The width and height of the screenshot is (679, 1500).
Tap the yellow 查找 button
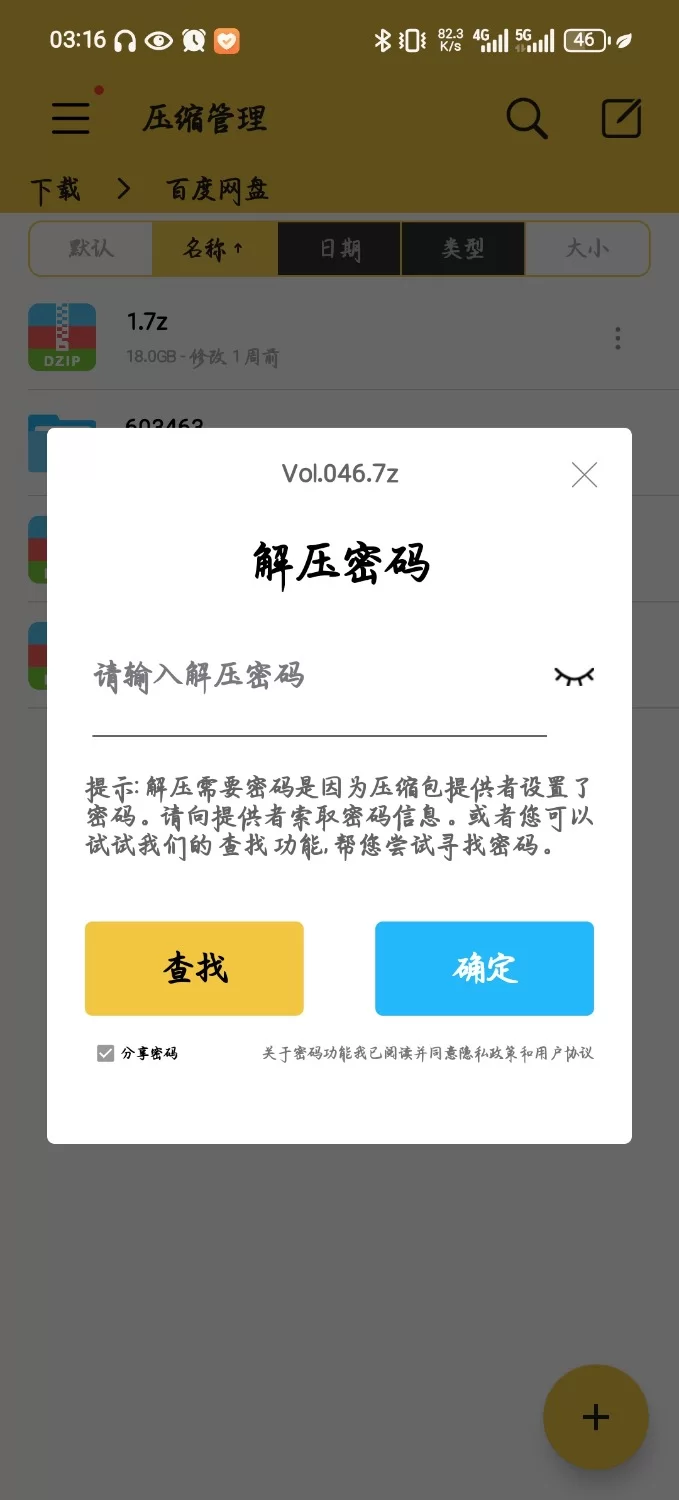[194, 968]
